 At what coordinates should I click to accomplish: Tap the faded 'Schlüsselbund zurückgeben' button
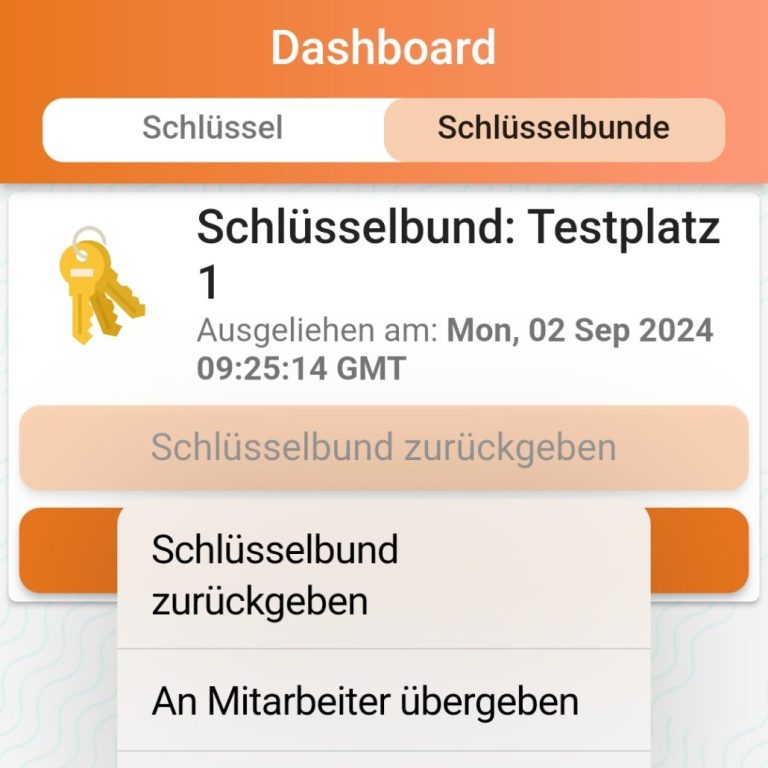click(x=383, y=447)
